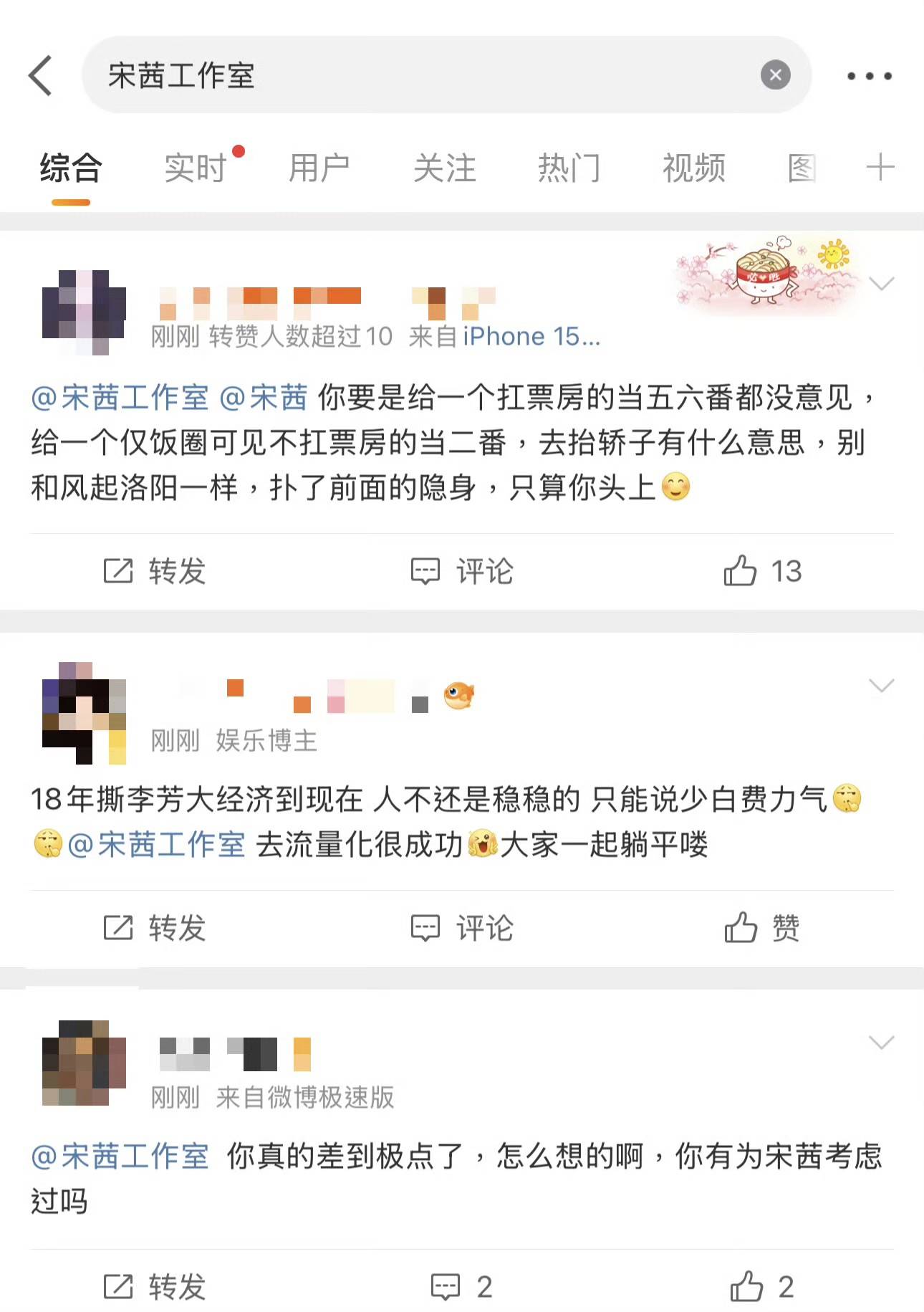Switch to the 用户 tab
Image resolution: width=924 pixels, height=1312 pixels.
tap(319, 168)
